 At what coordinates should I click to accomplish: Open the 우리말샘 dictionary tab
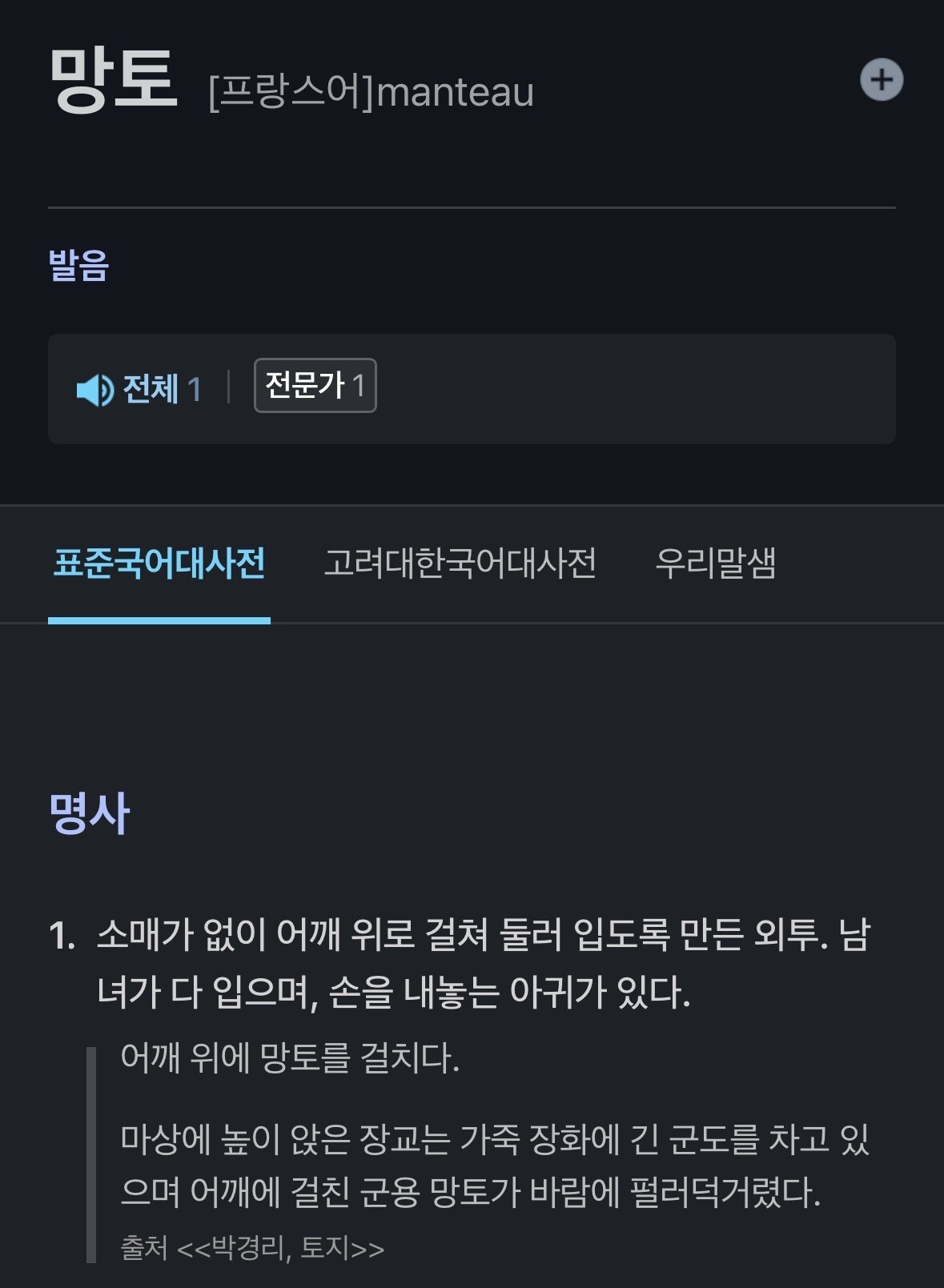pos(716,564)
